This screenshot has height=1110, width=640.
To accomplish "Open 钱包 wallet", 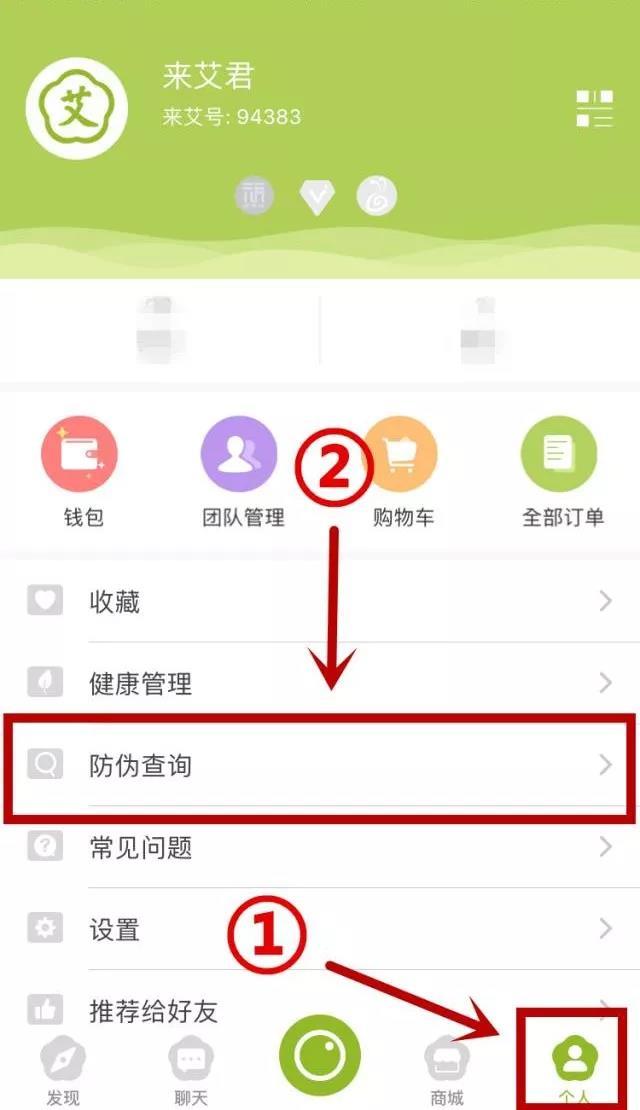I will click(x=79, y=471).
